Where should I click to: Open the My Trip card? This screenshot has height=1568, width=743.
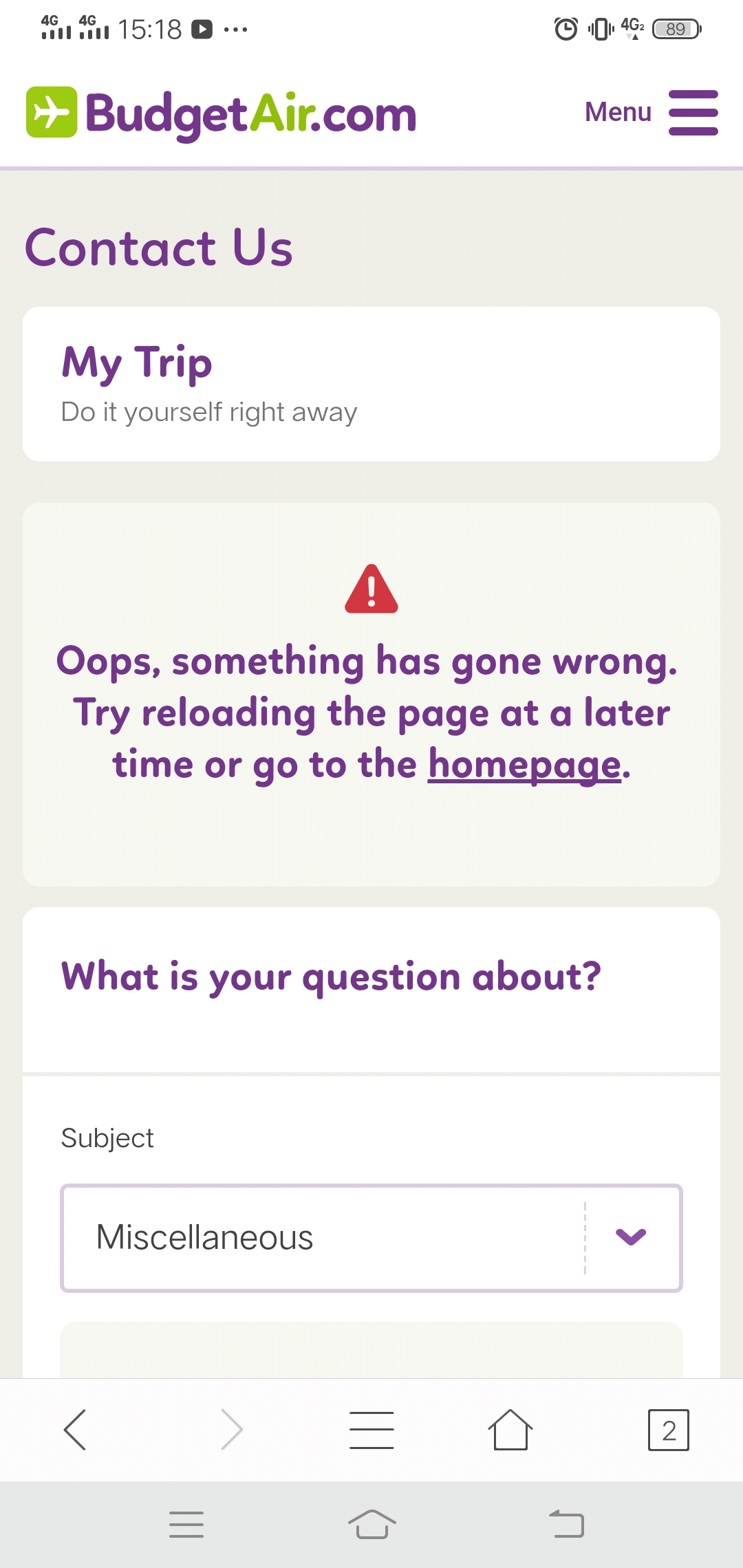point(371,384)
